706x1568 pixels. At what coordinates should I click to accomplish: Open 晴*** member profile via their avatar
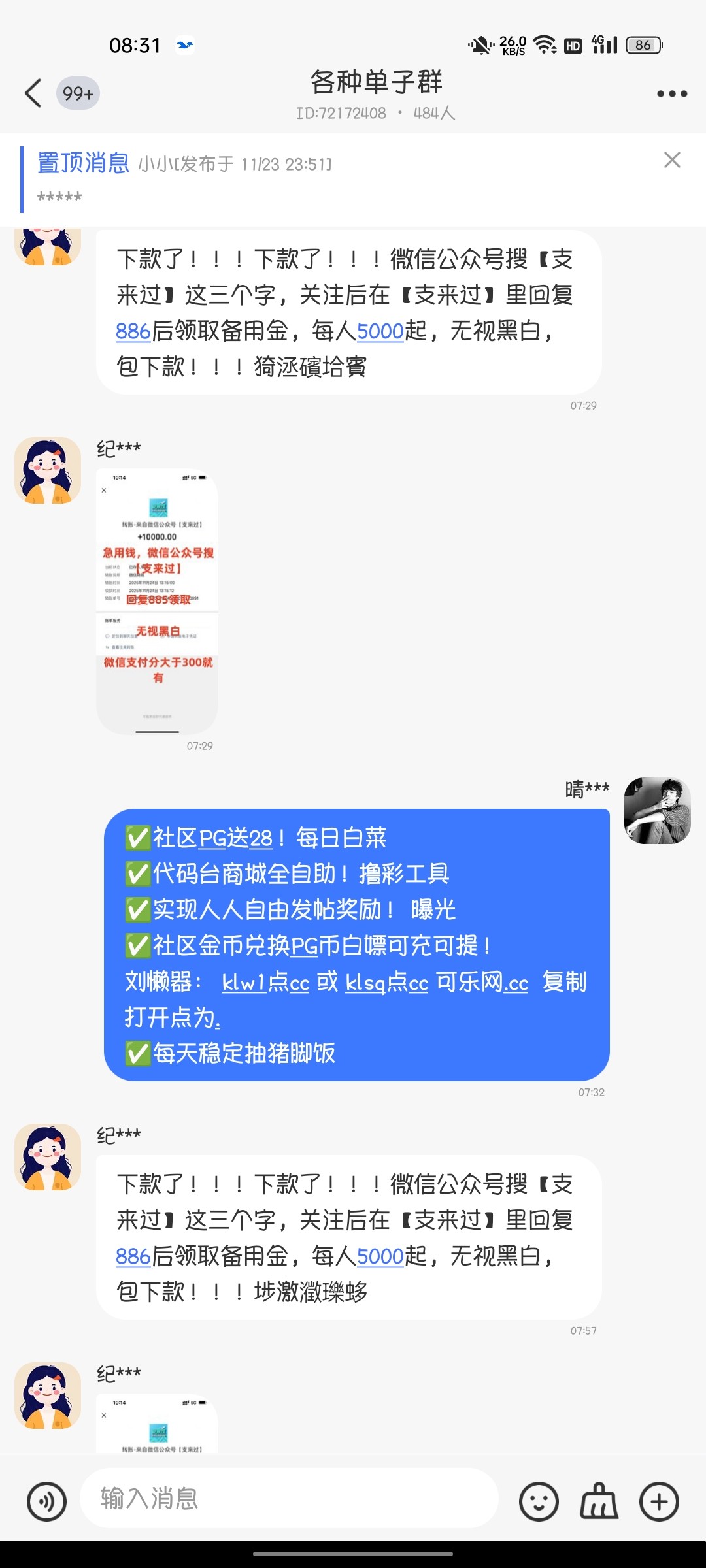(x=658, y=810)
